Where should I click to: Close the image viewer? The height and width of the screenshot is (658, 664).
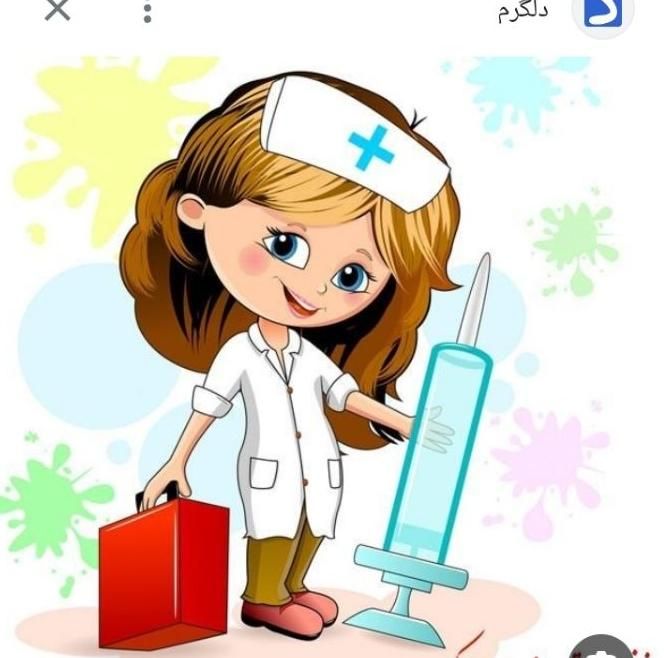point(58,11)
